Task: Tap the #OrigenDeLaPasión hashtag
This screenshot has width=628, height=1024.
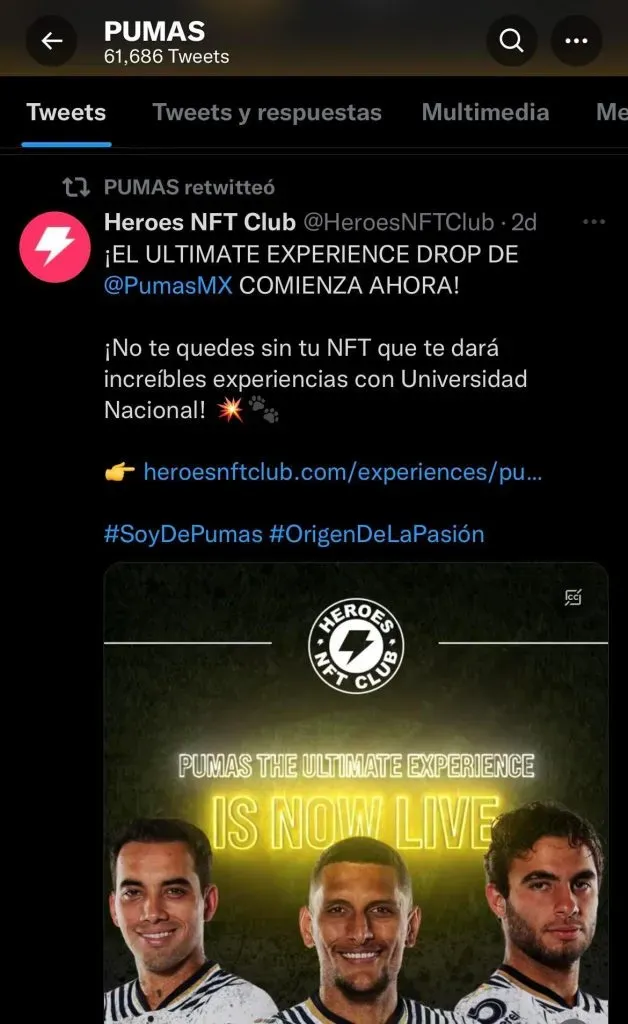Action: click(376, 533)
